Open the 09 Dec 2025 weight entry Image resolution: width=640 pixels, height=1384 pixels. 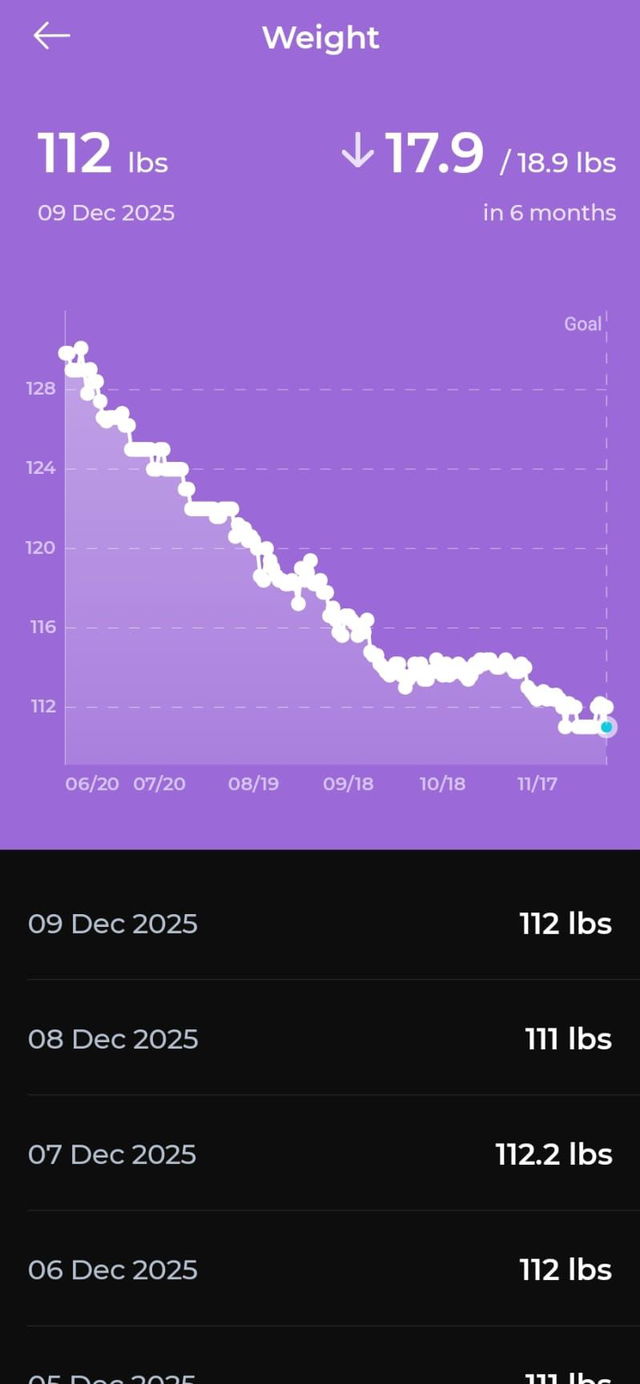point(320,923)
